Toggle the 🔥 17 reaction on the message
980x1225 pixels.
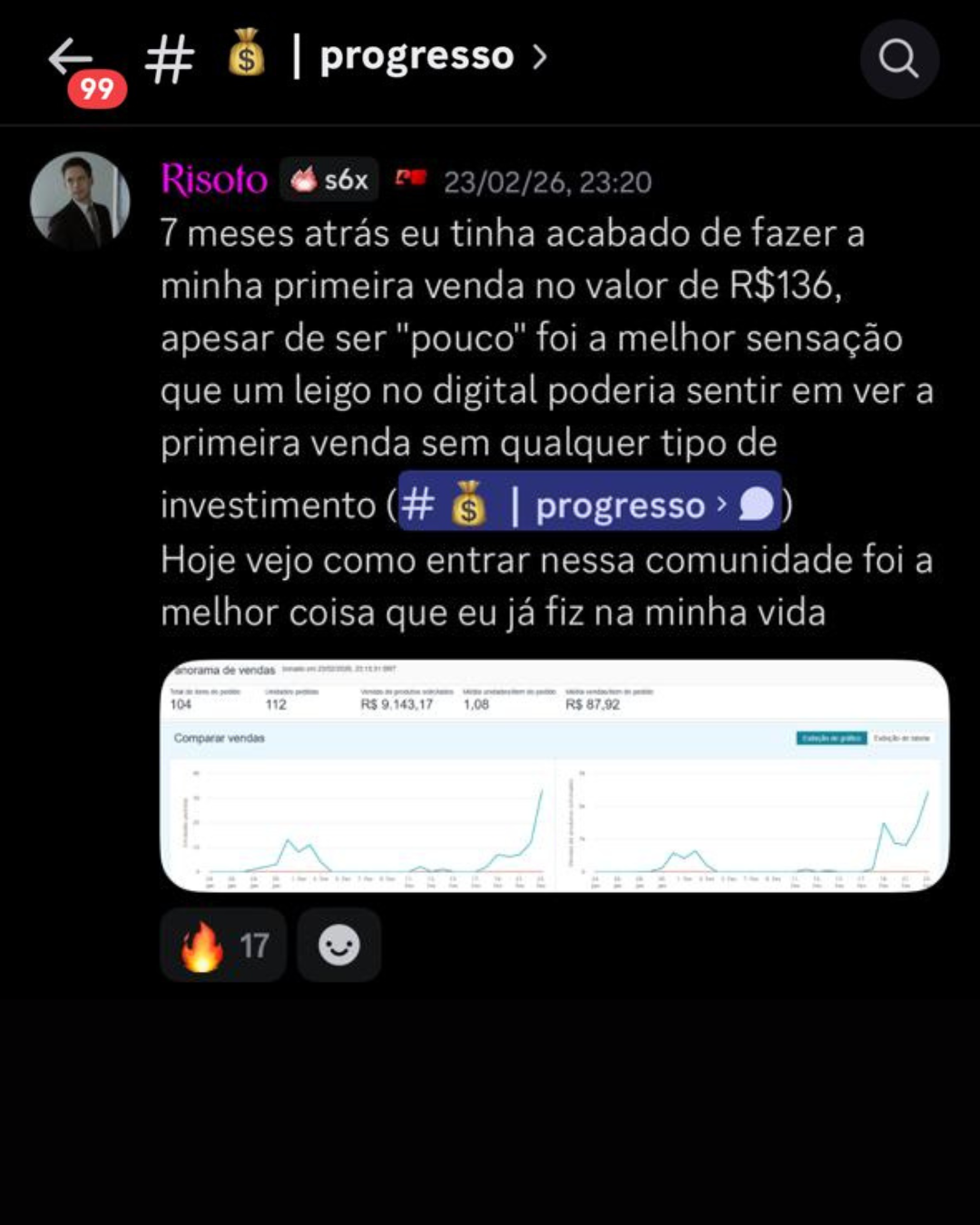coord(223,946)
